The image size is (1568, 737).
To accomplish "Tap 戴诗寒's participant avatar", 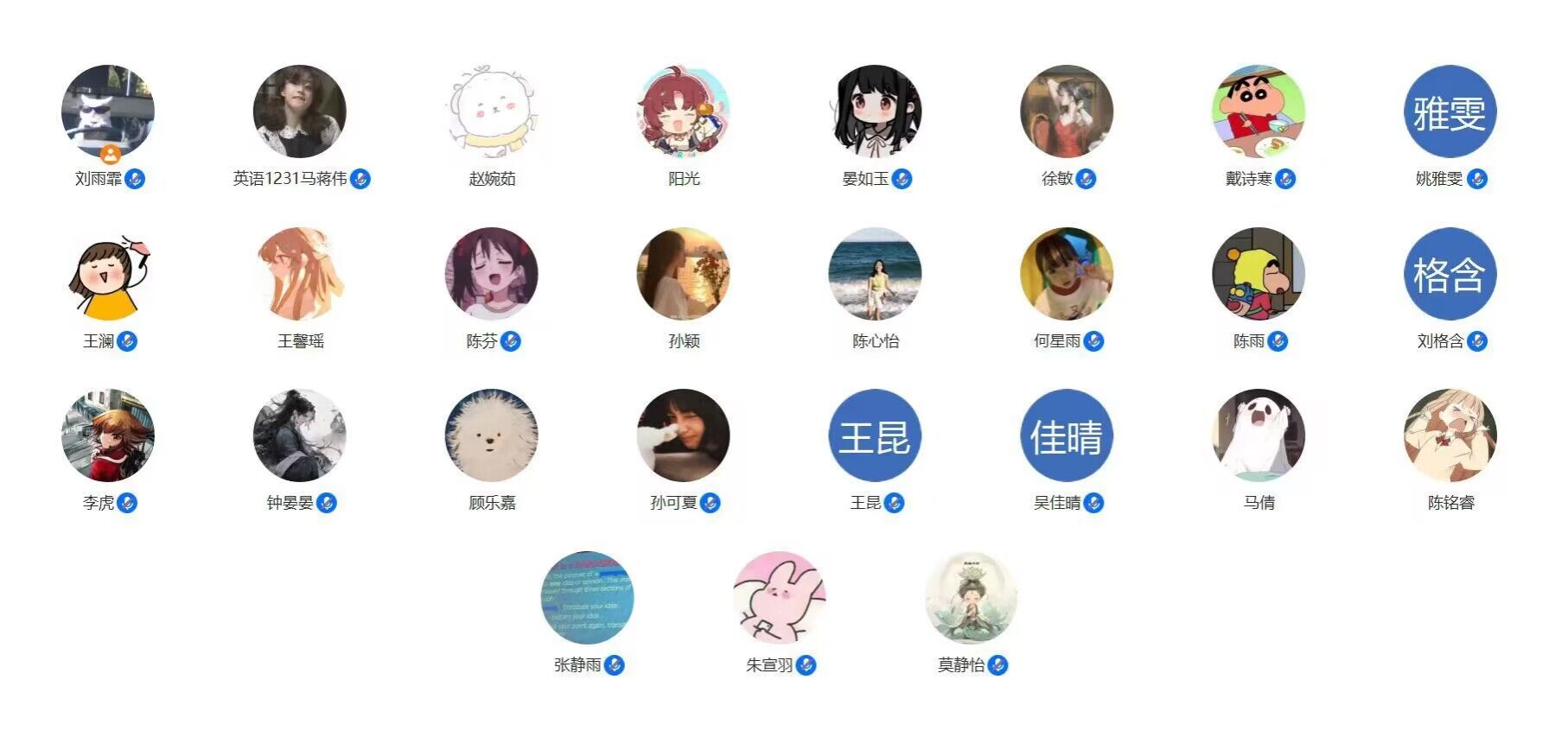I will click(x=1259, y=111).
